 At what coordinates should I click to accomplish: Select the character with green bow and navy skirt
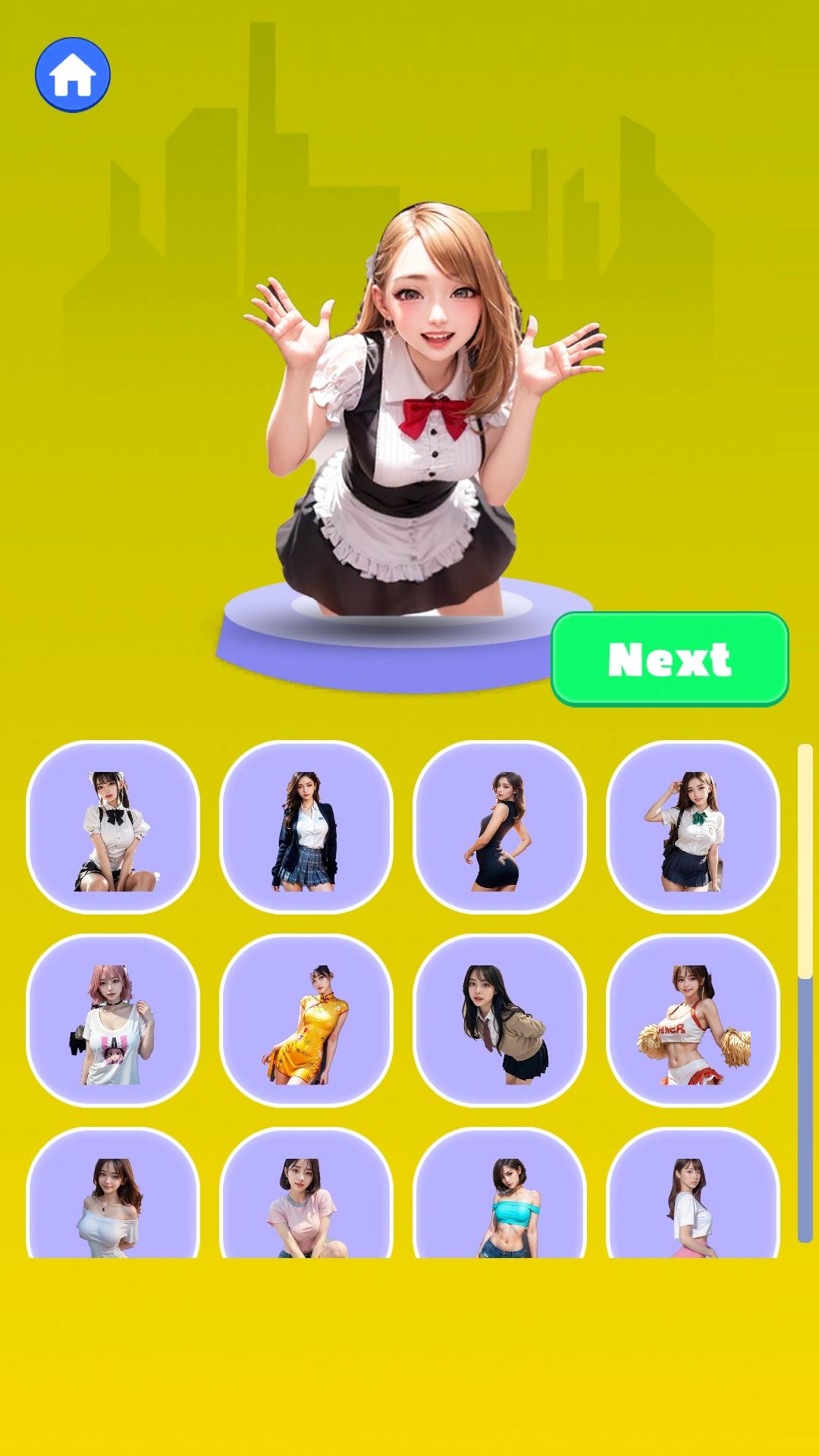point(693,827)
